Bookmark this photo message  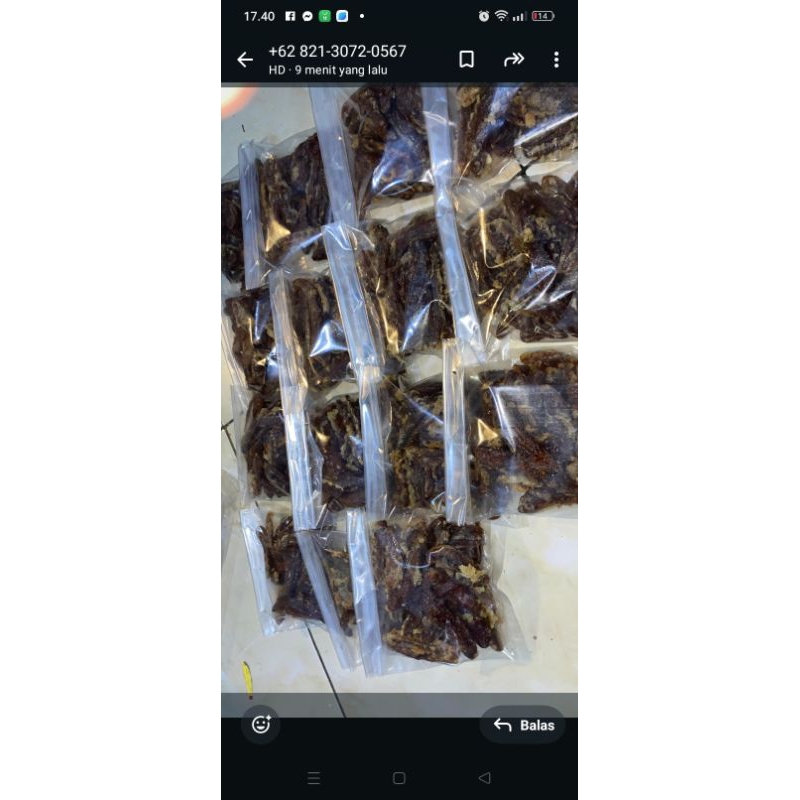click(466, 60)
